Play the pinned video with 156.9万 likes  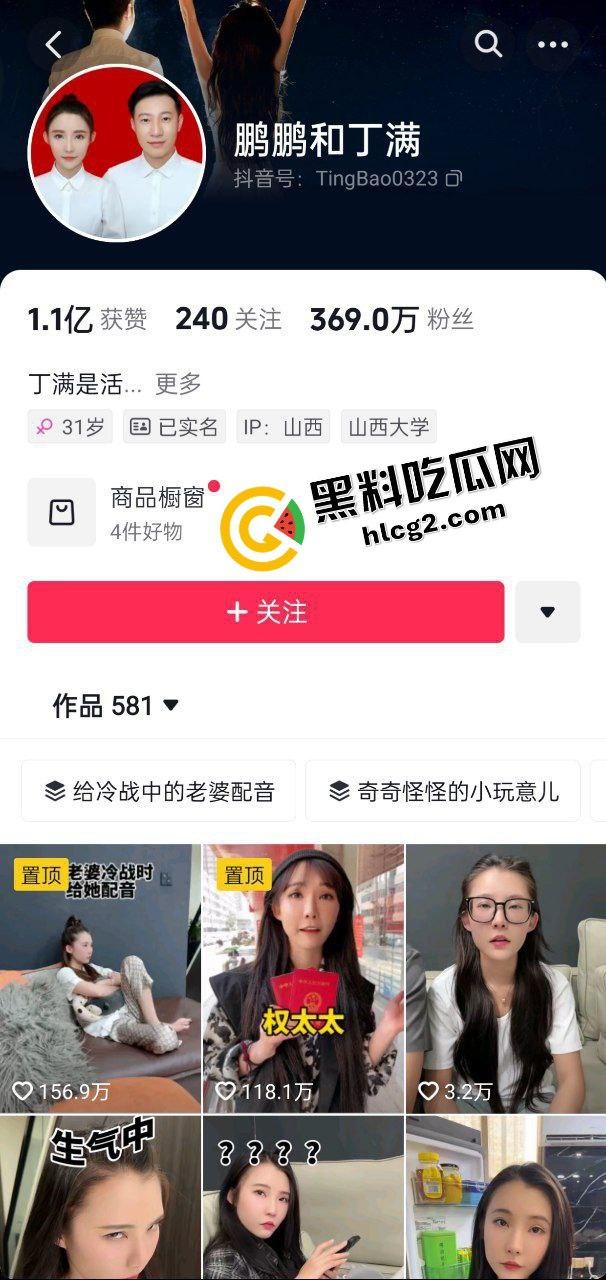pyautogui.click(x=100, y=978)
